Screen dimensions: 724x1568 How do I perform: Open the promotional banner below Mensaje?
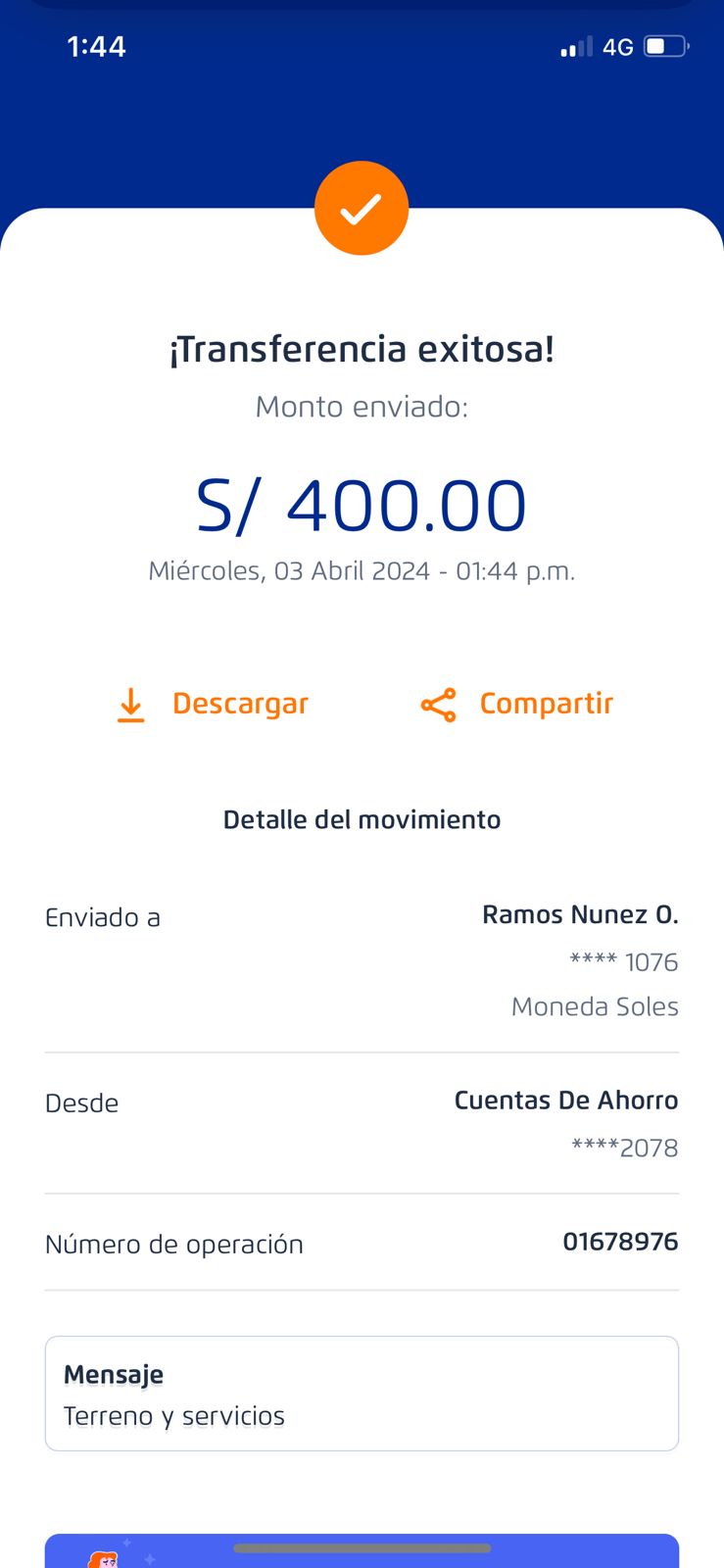point(362,1552)
